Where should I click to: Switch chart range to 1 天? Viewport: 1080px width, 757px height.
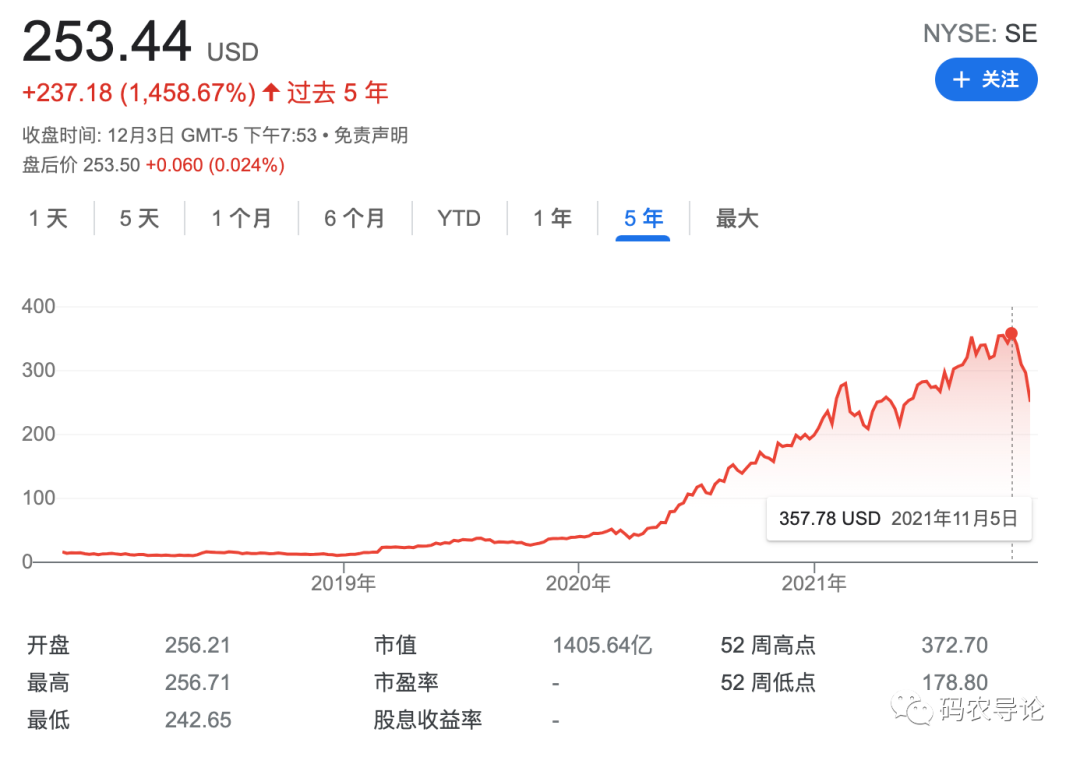click(x=48, y=218)
